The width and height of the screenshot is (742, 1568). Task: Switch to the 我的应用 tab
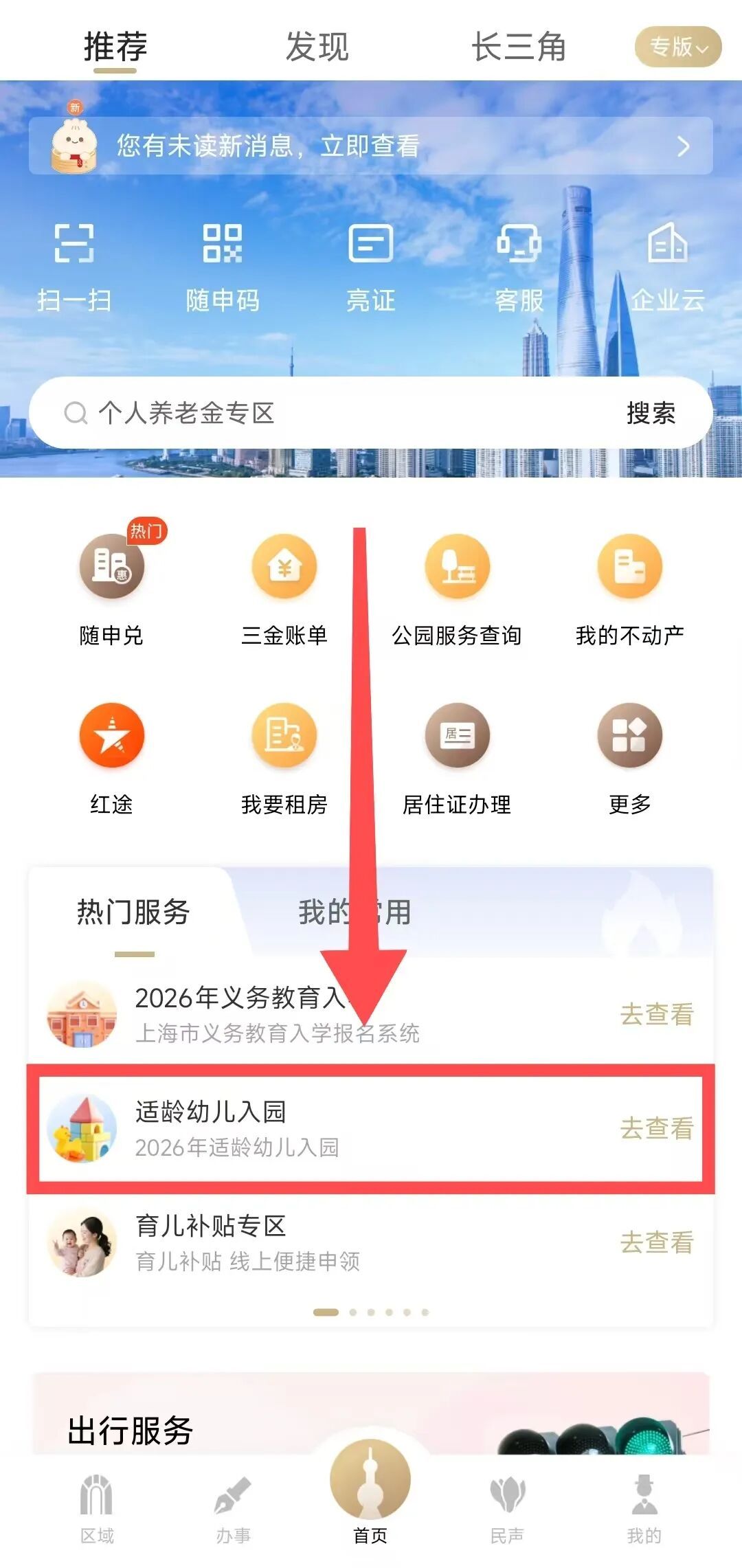click(355, 912)
